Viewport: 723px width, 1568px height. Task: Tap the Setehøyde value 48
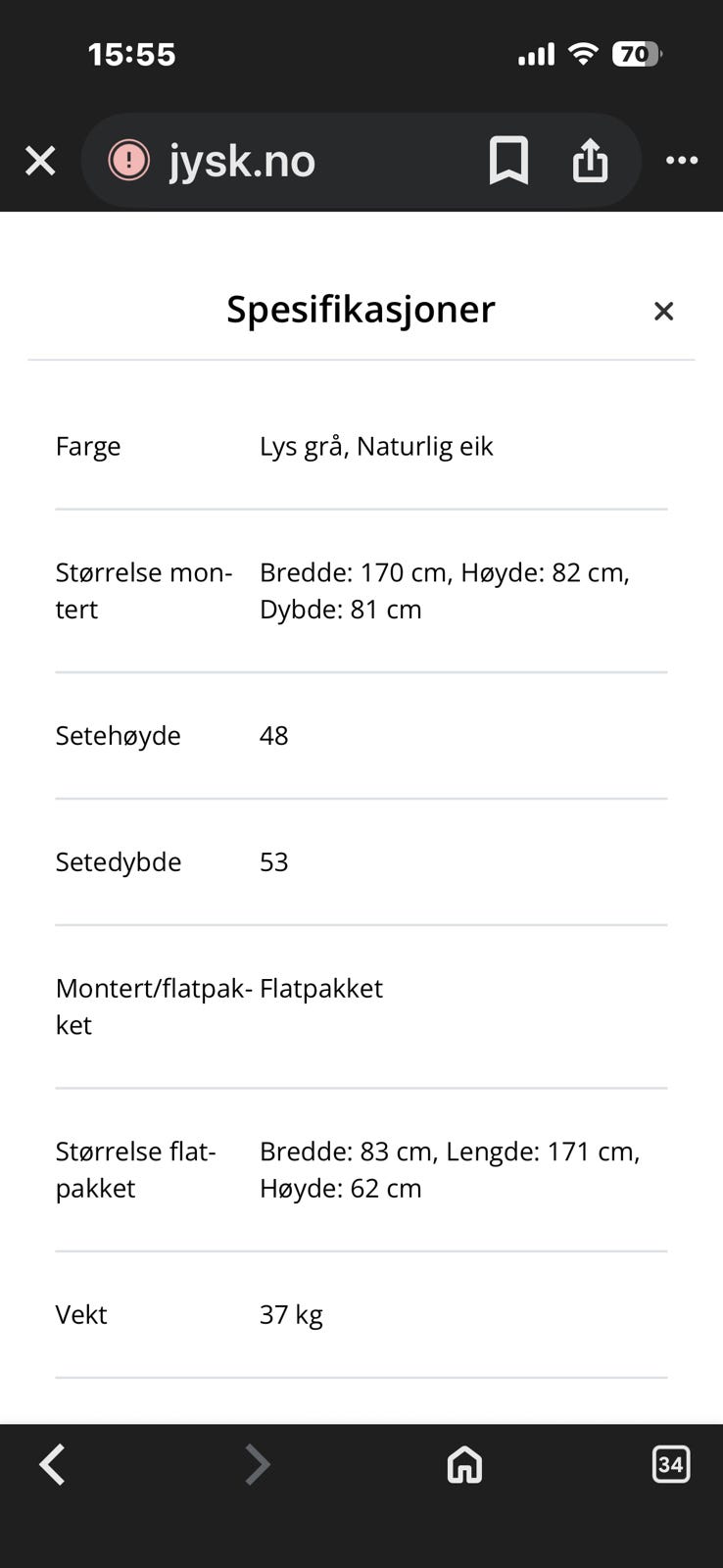click(x=273, y=735)
